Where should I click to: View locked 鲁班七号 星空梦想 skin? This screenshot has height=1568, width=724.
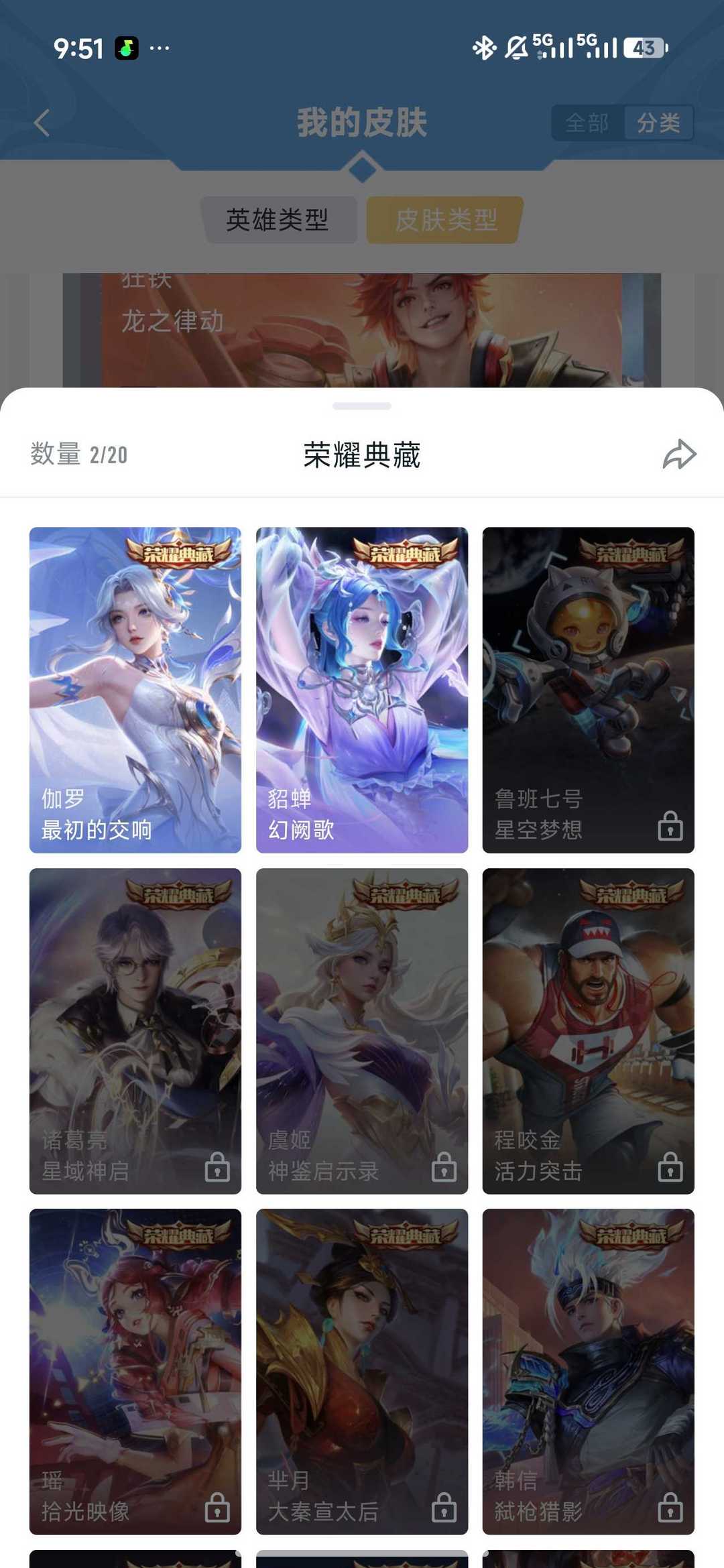(x=589, y=690)
